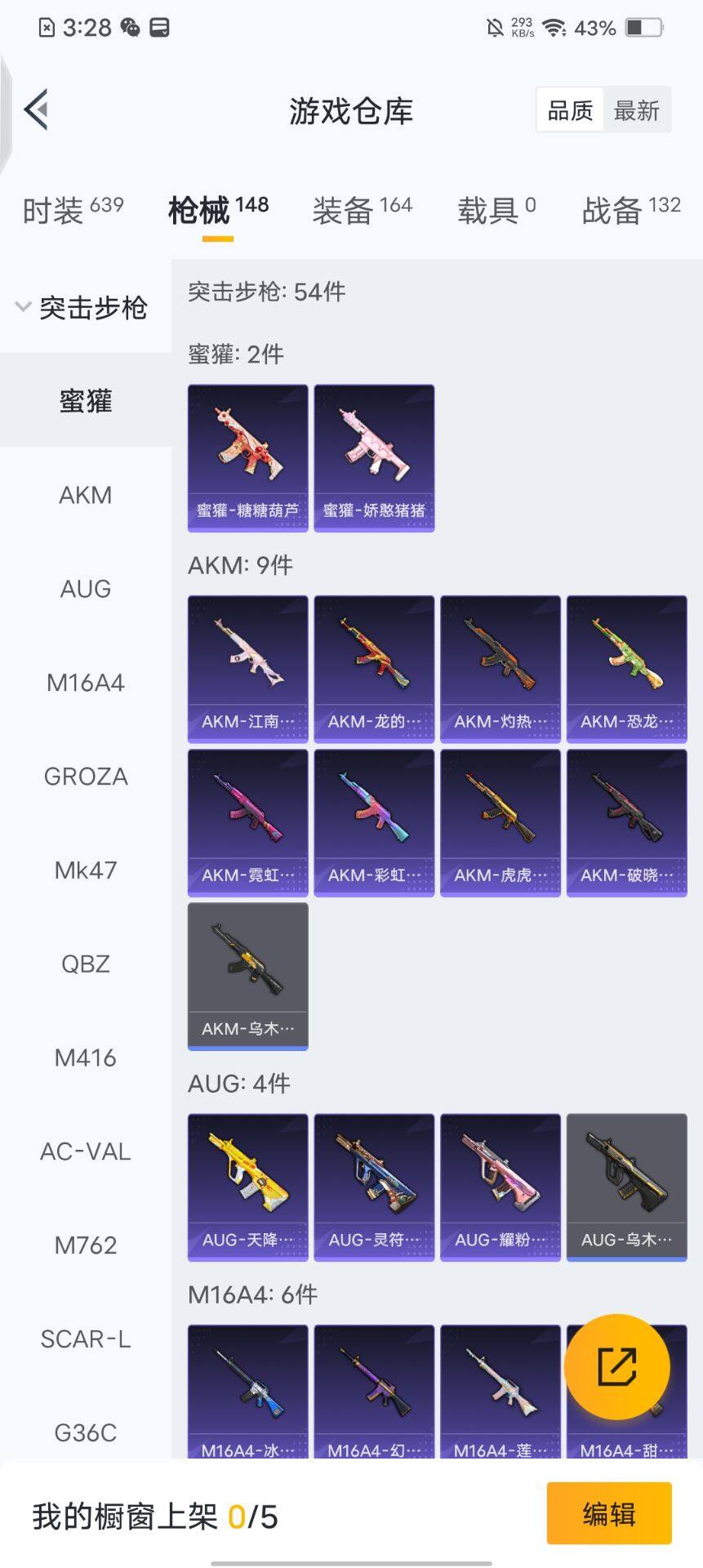This screenshot has width=703, height=1568.
Task: Open the 蜜獾-糖糖葫芦 skin
Action: [248, 458]
